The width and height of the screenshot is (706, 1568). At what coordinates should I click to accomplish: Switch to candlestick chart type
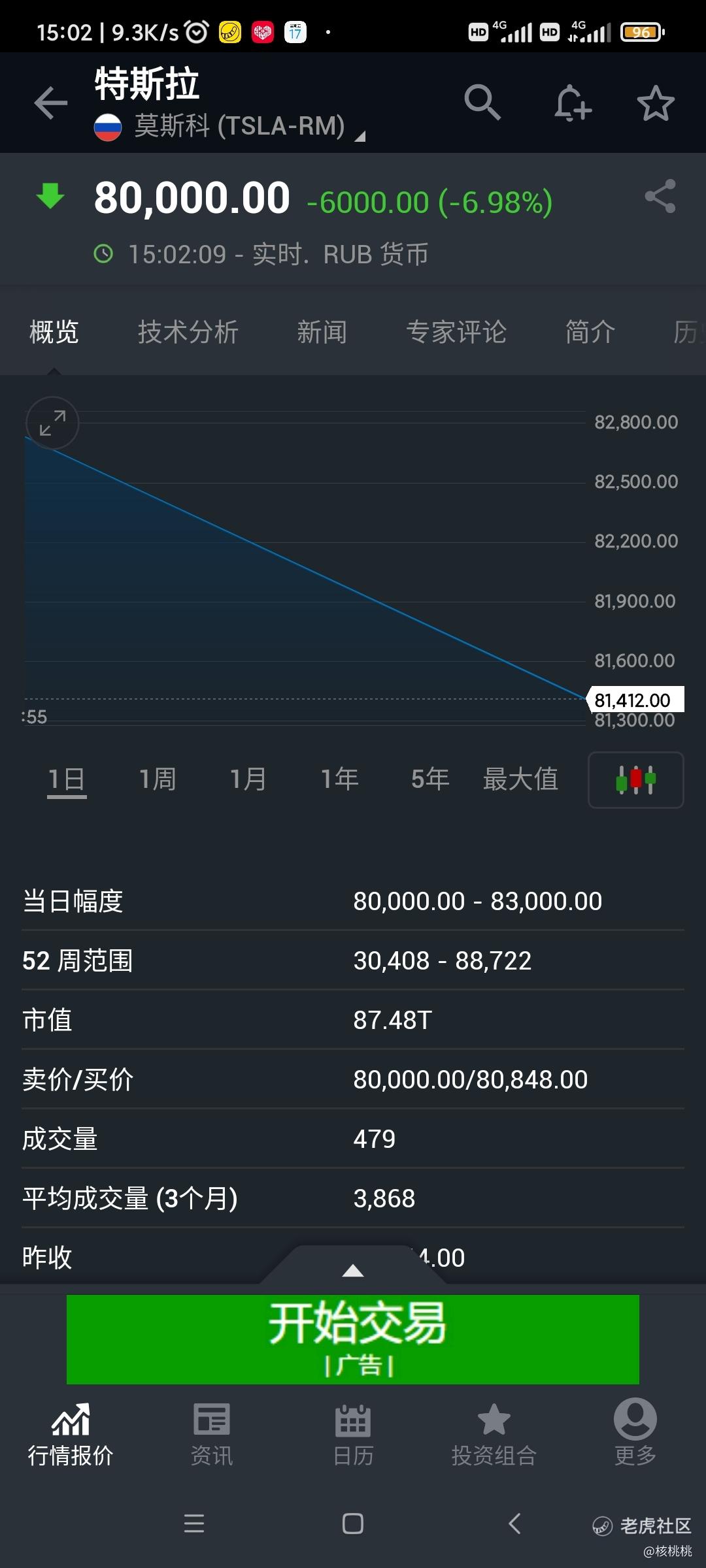click(636, 780)
